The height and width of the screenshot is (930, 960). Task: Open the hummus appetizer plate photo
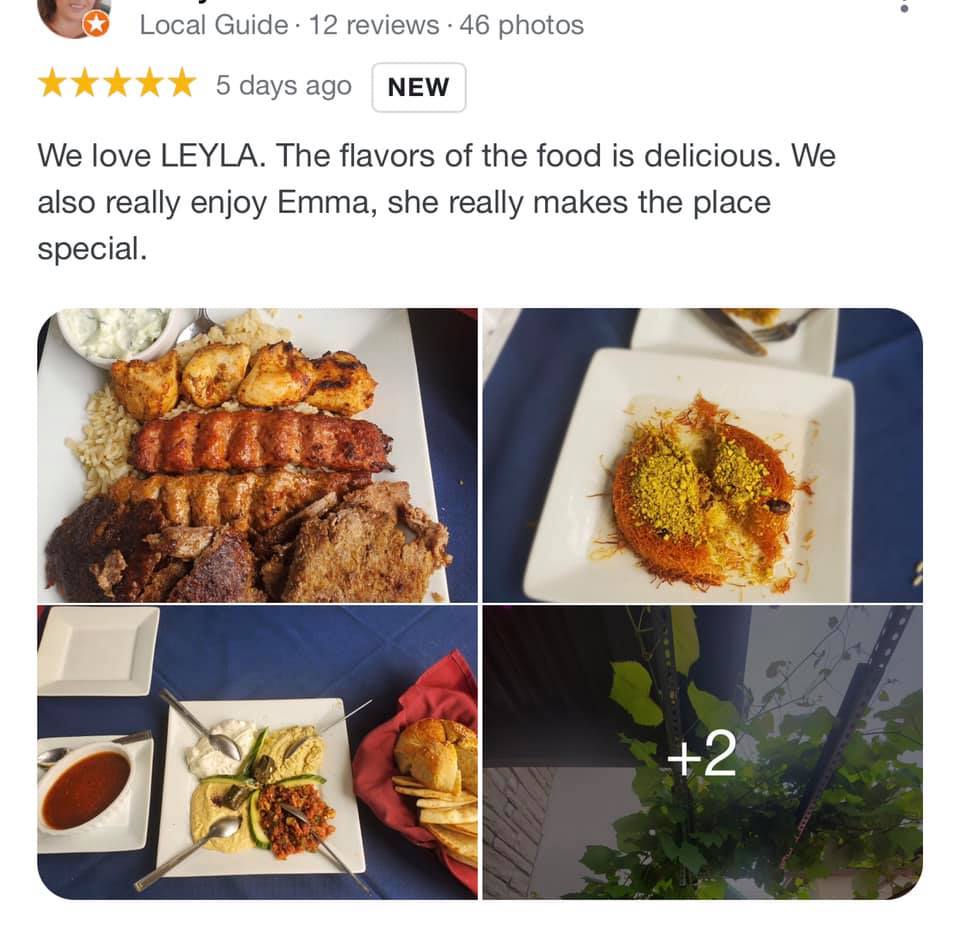tap(257, 752)
